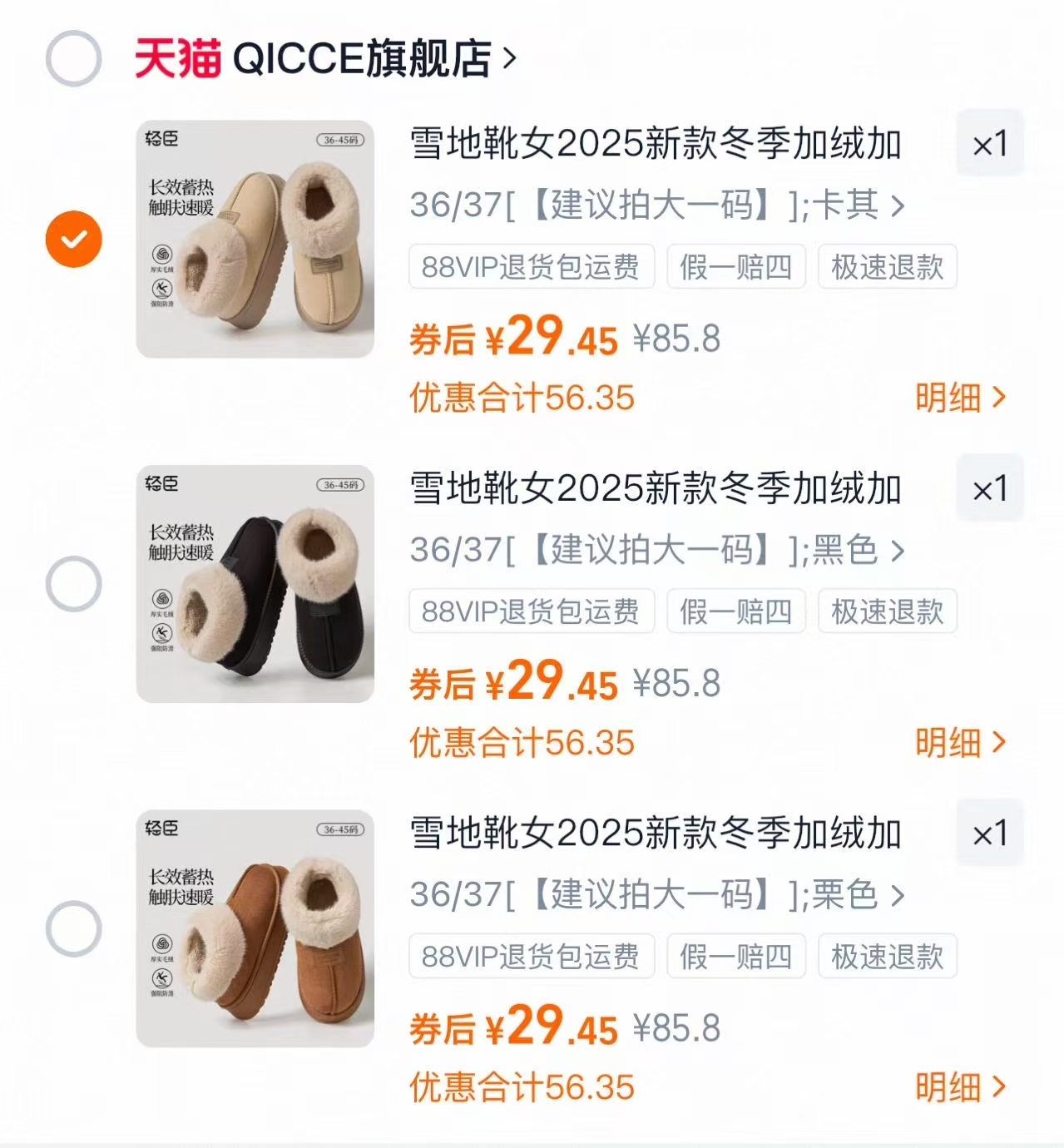Click the ×1 quantity badge on first item
1064x1148 pixels.
pyautogui.click(x=990, y=143)
